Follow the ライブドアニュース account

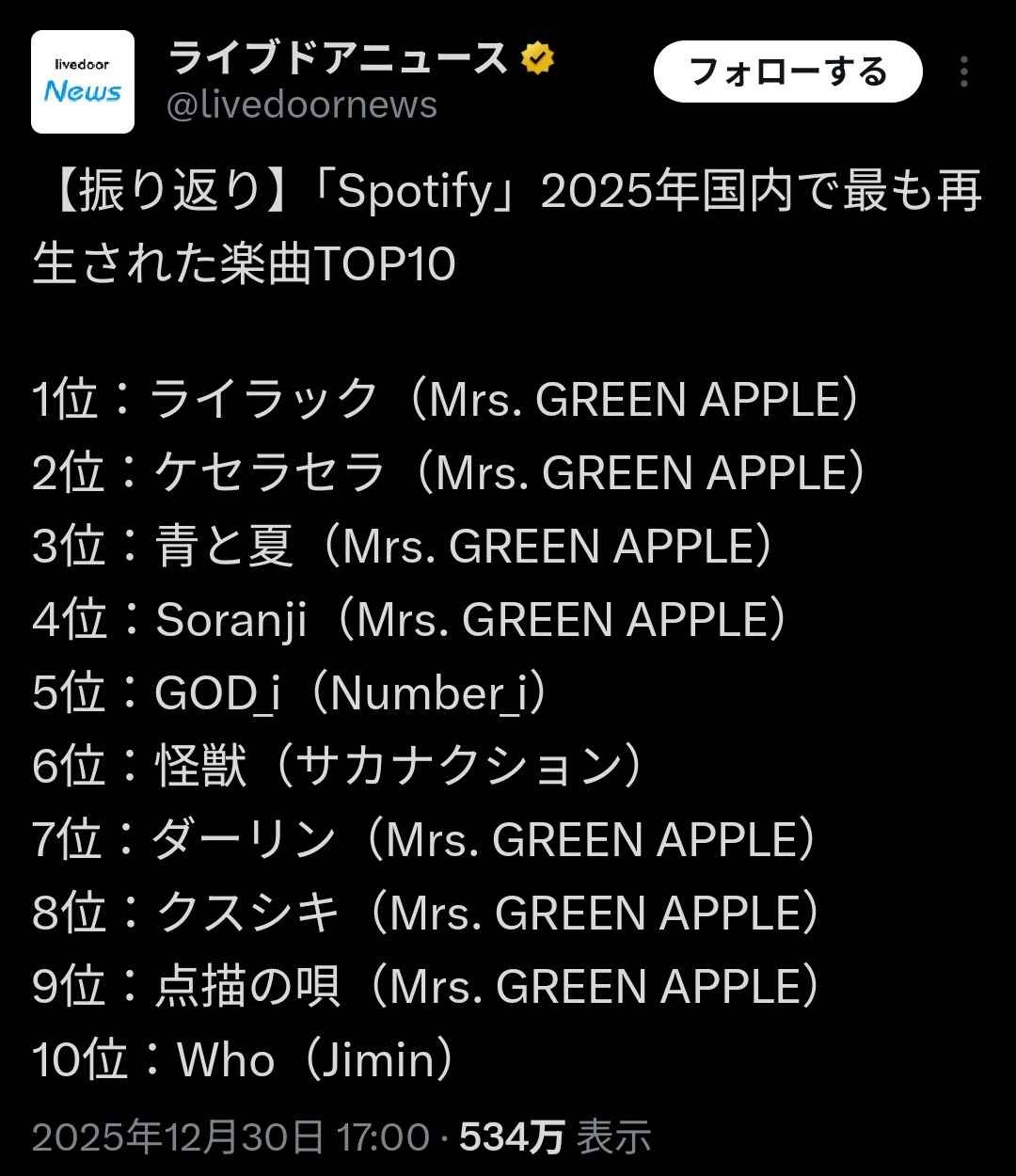tap(787, 72)
